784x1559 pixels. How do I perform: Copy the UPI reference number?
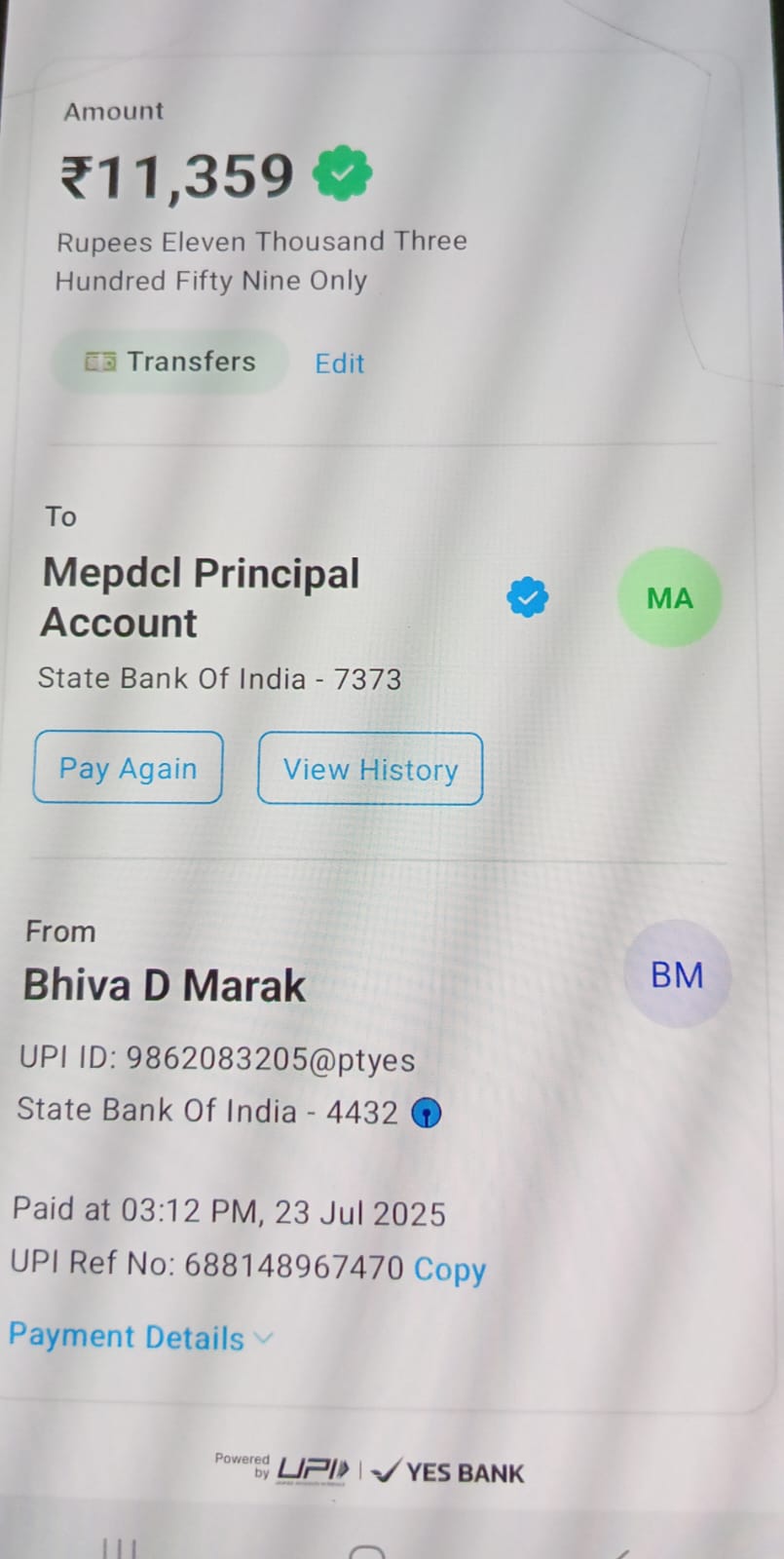pos(449,1269)
